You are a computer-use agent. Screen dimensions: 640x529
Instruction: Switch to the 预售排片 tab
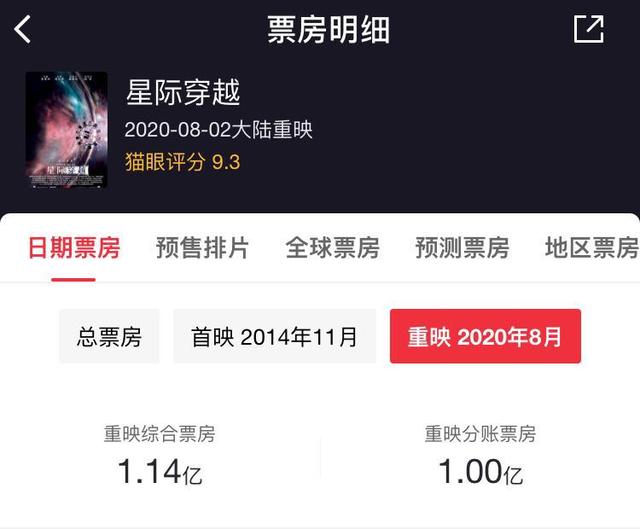coord(202,247)
